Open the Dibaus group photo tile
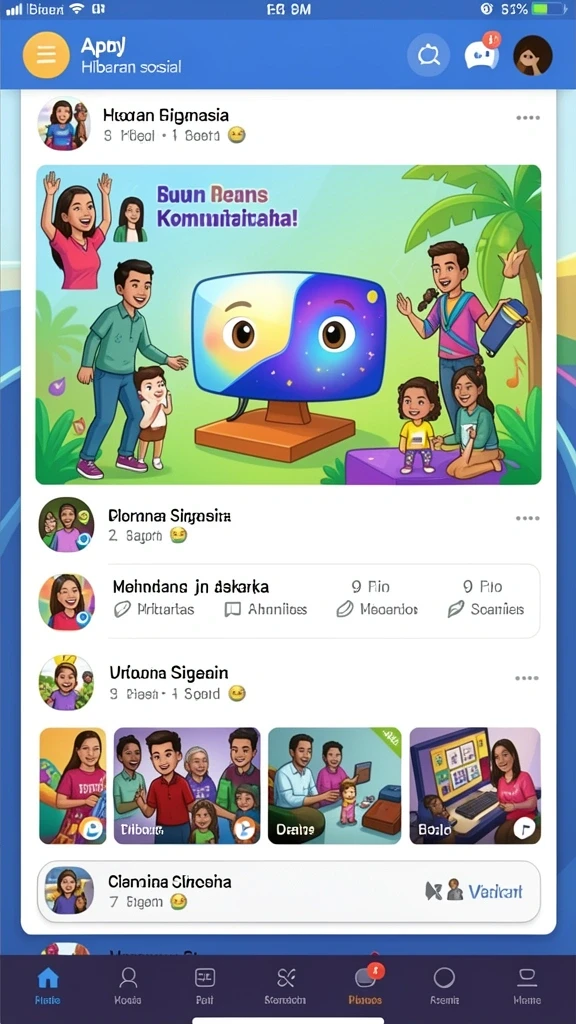 point(187,786)
